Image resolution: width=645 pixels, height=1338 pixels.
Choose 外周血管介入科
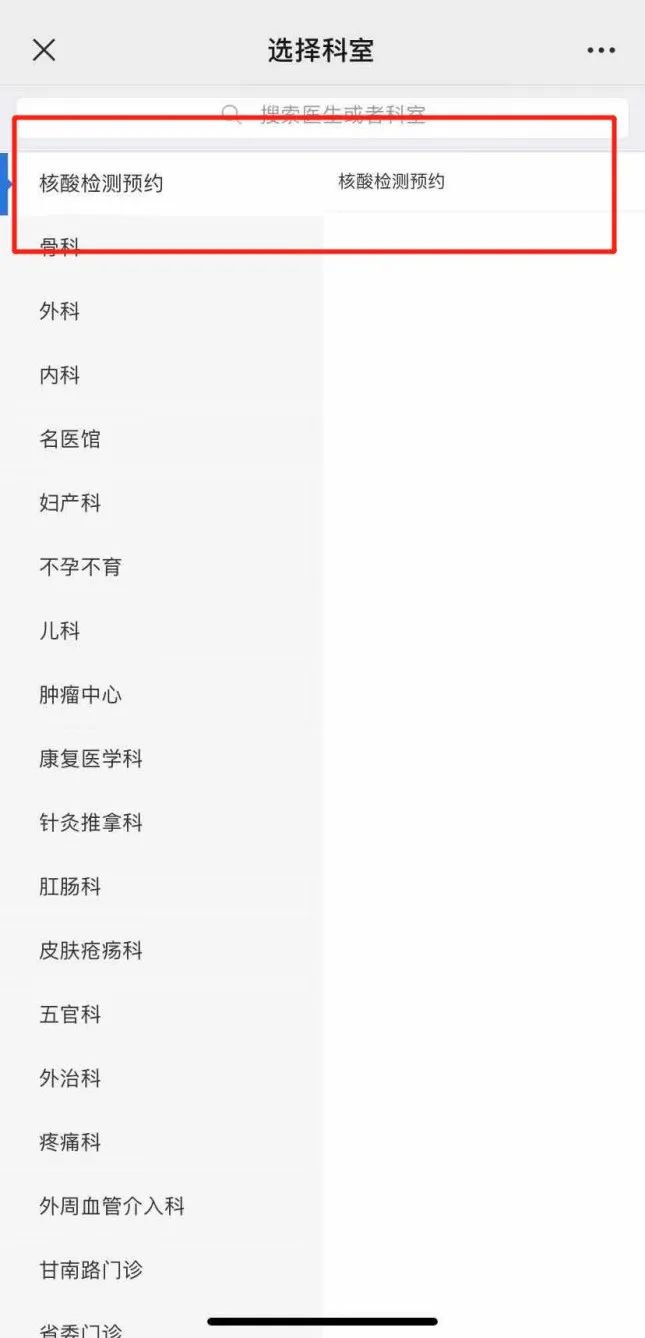point(161,1207)
